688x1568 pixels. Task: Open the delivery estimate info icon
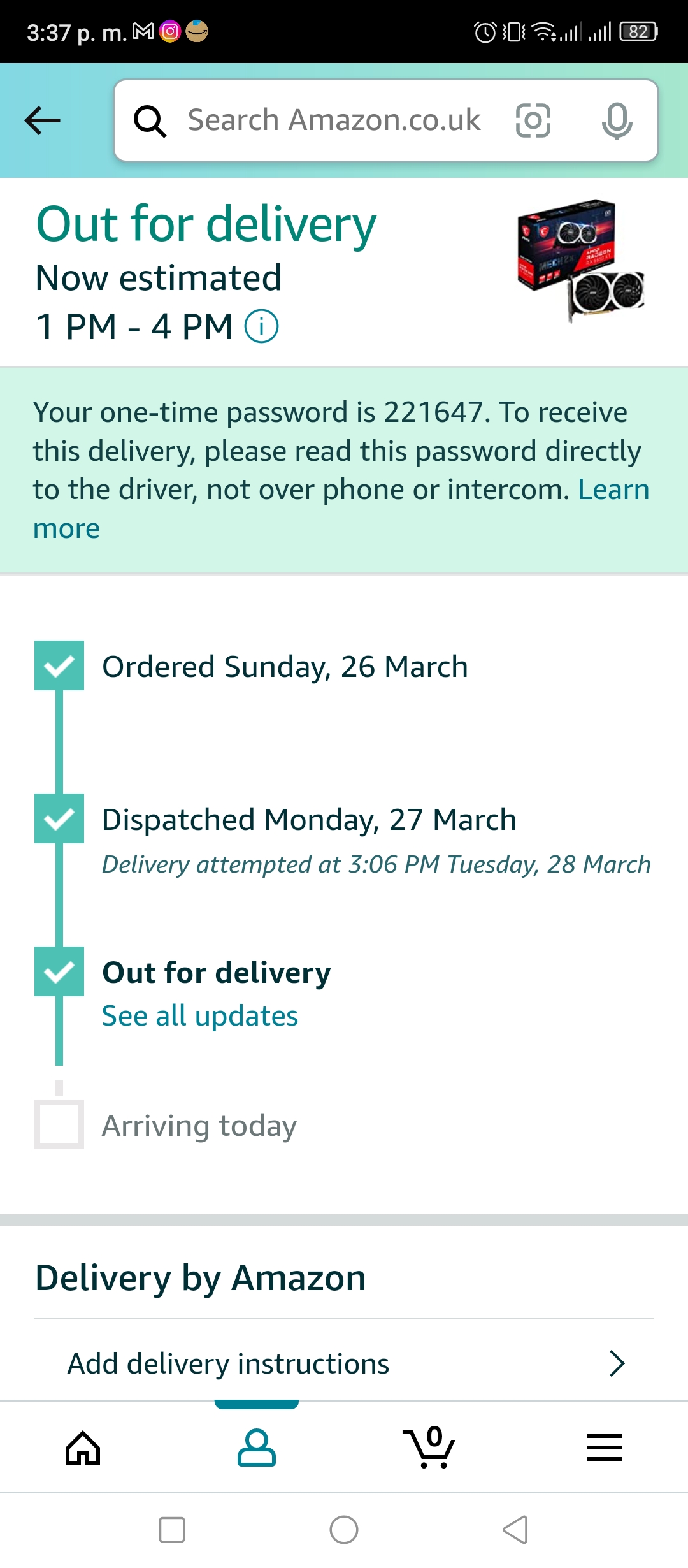tap(261, 326)
